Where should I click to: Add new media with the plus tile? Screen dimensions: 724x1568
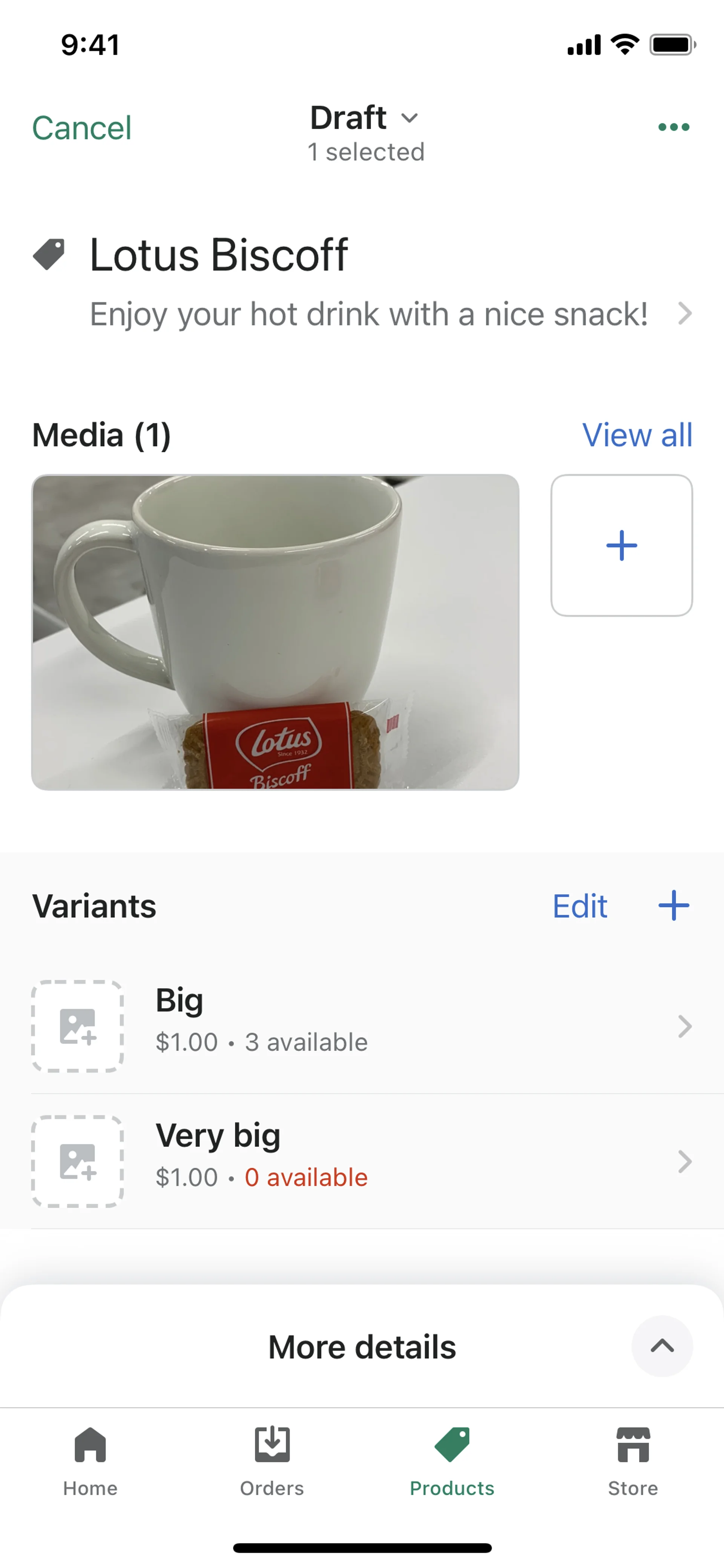[621, 545]
